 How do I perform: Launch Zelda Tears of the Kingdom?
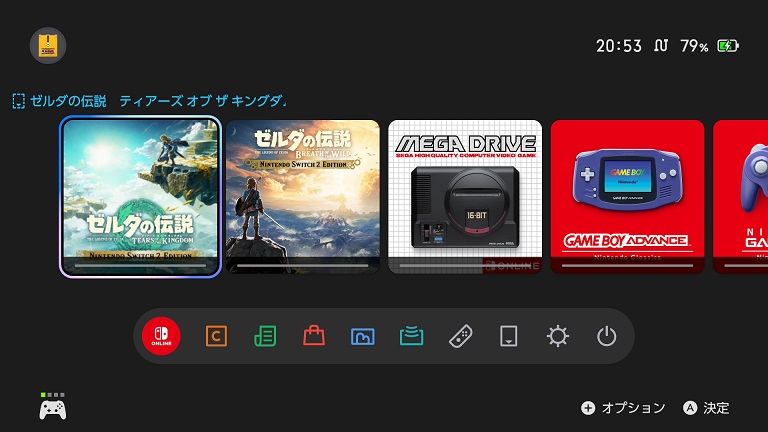140,197
